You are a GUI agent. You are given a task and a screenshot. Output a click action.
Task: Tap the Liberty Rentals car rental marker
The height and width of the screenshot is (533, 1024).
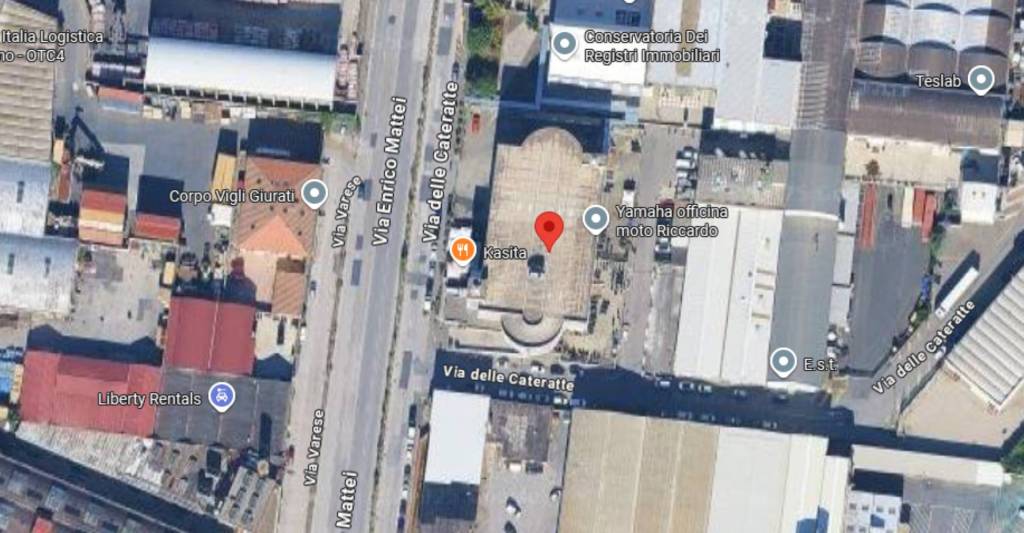222,396
